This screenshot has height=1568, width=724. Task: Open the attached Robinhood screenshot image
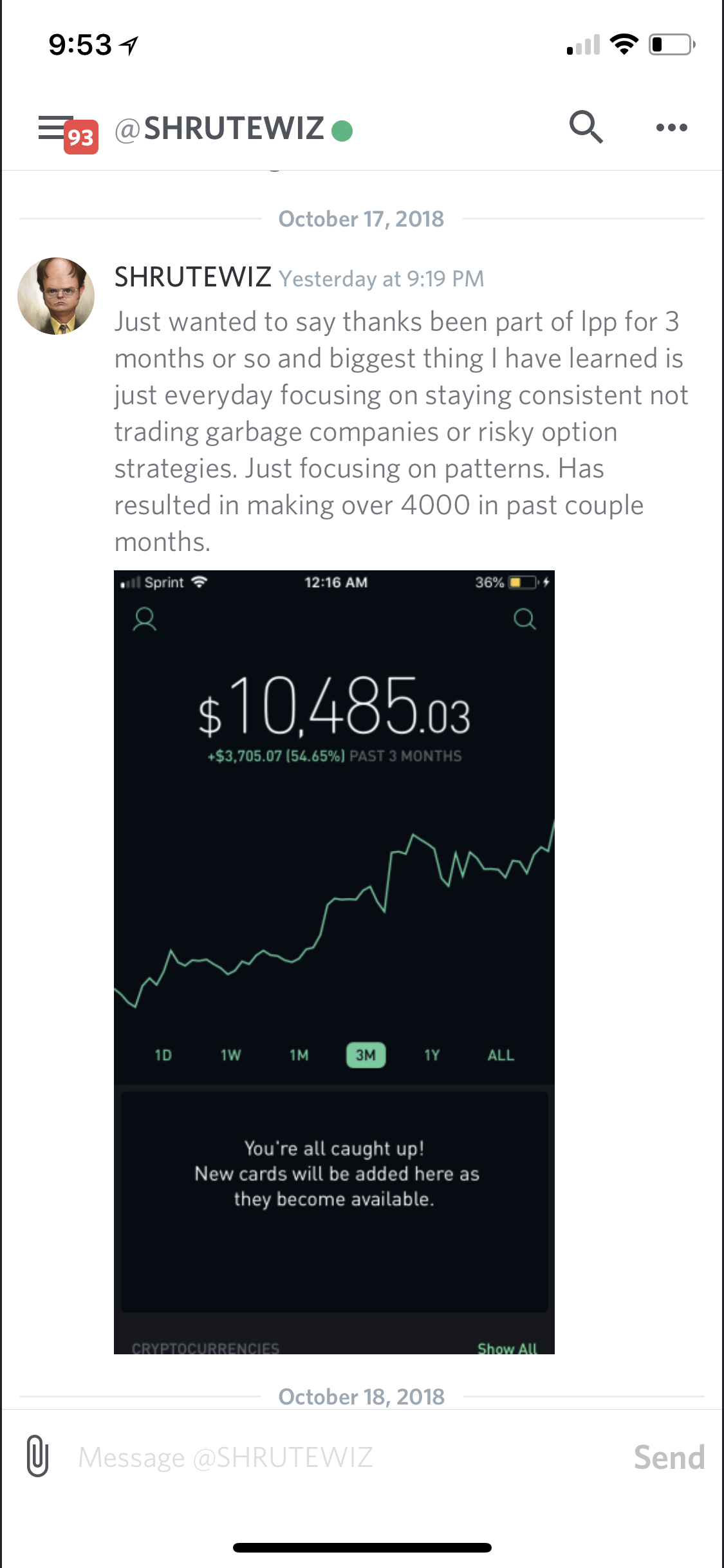[334, 962]
